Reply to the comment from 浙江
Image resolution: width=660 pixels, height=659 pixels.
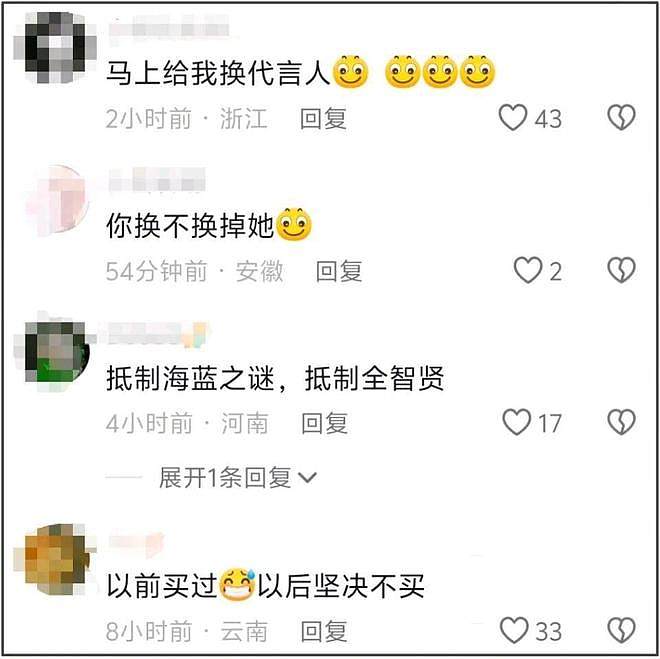tap(323, 118)
